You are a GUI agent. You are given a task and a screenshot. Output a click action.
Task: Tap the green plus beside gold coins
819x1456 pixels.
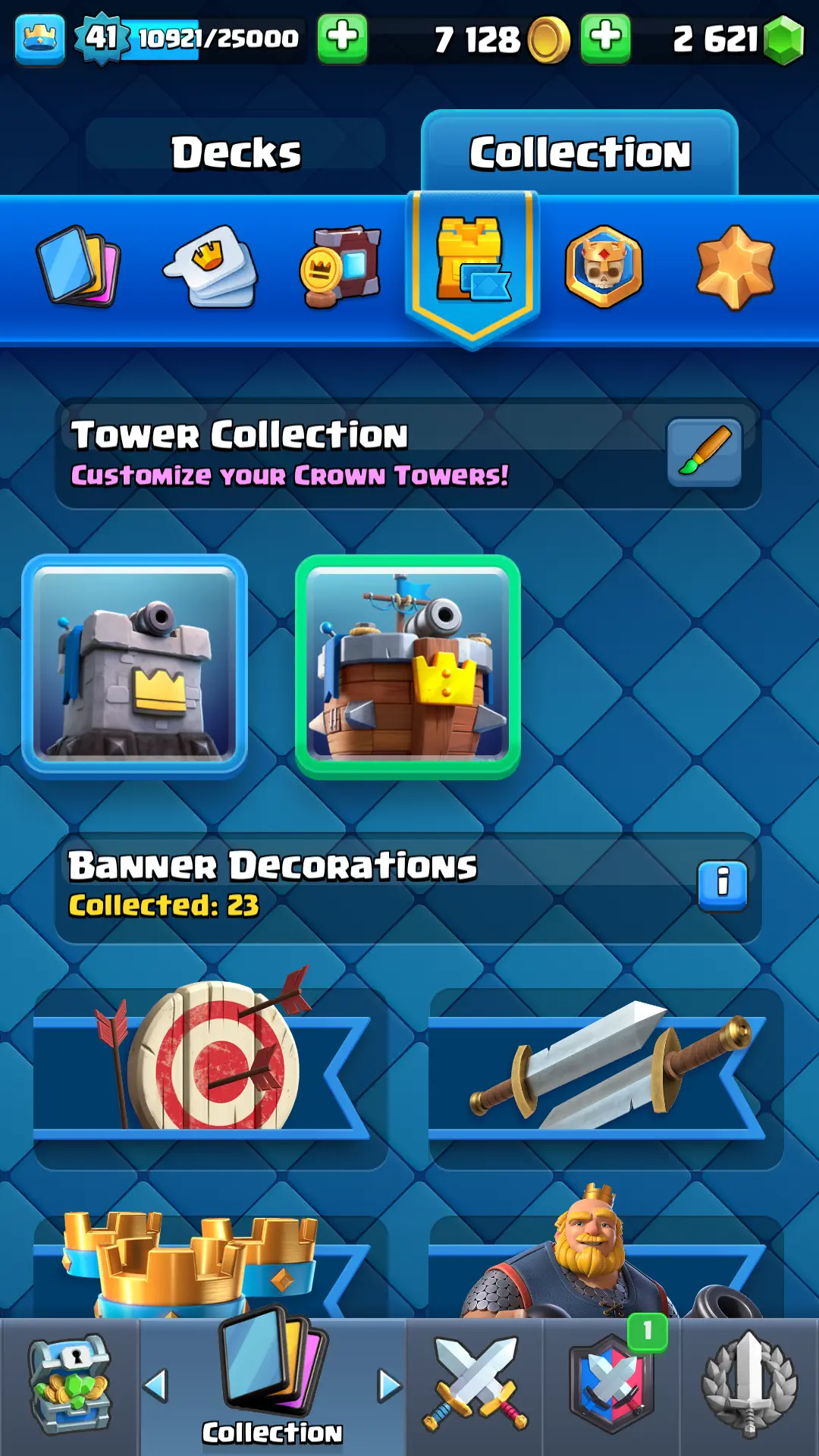[605, 38]
